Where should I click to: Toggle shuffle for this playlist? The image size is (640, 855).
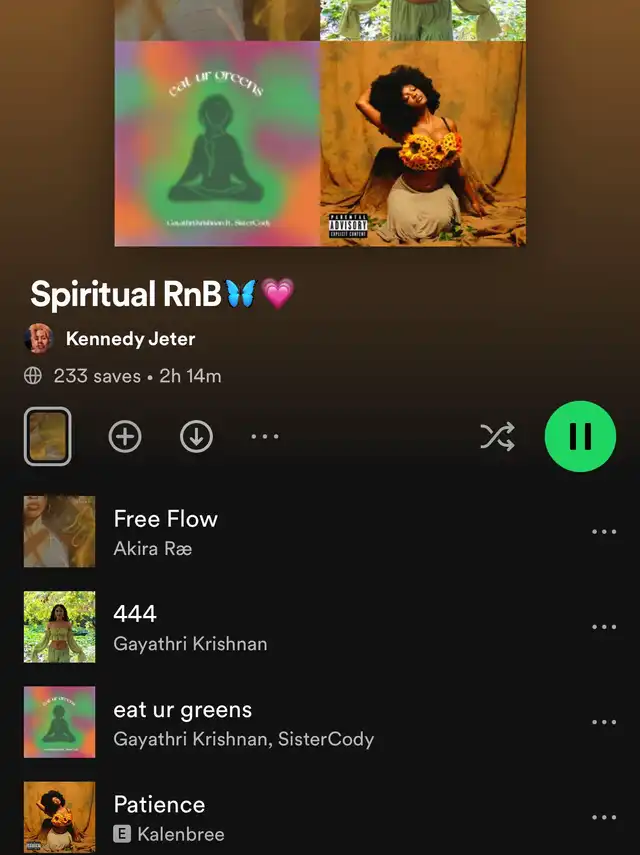(497, 436)
